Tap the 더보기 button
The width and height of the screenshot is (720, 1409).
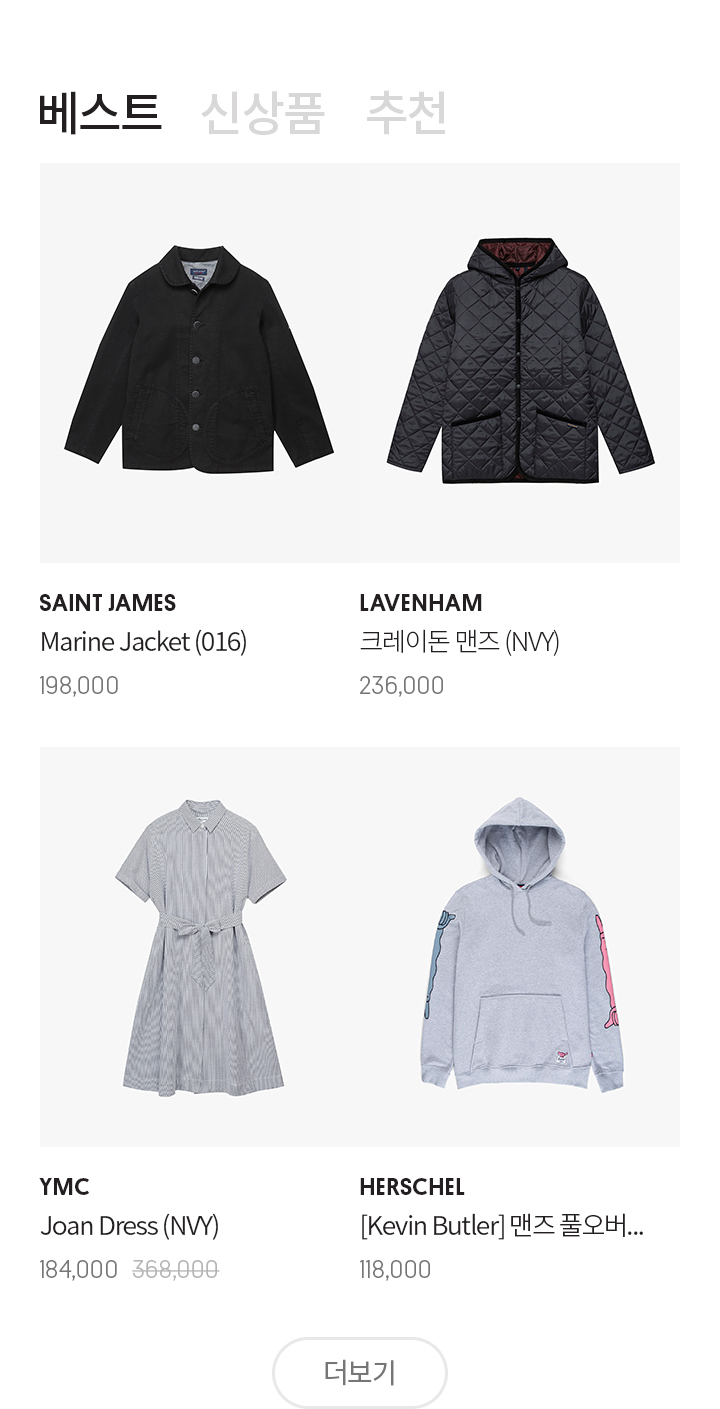click(360, 1372)
